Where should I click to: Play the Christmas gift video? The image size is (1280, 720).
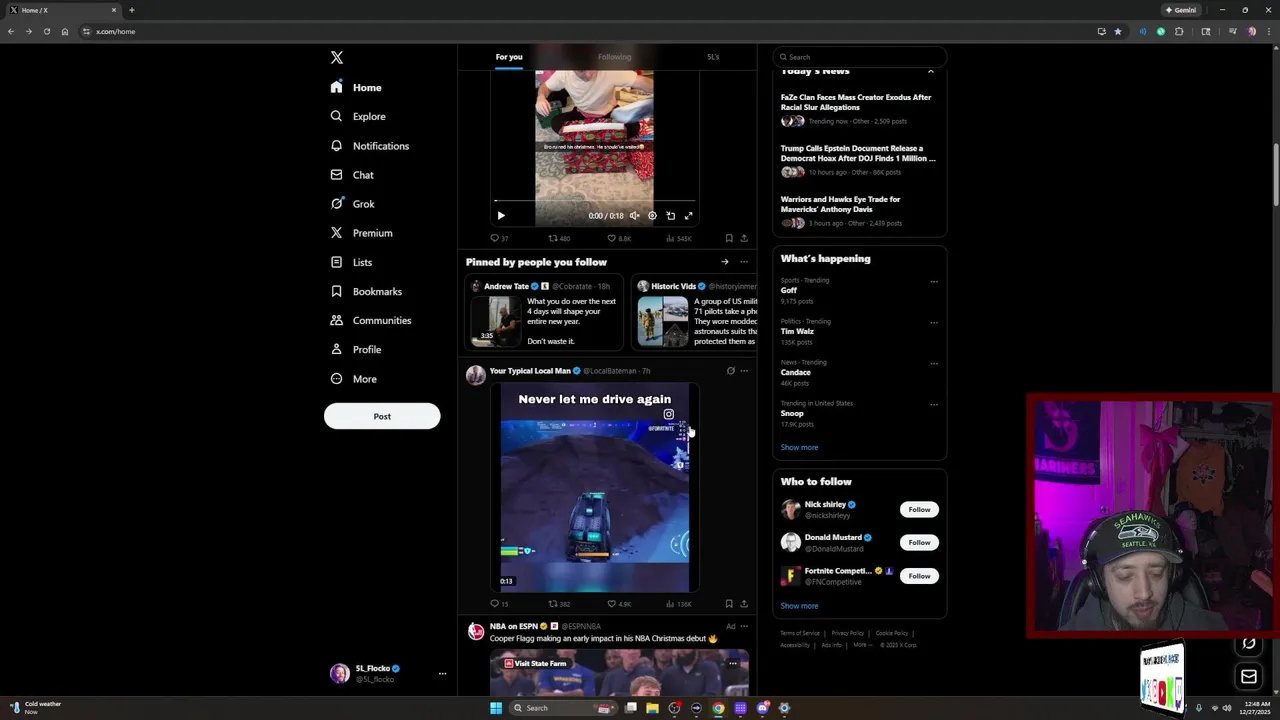[x=501, y=216]
